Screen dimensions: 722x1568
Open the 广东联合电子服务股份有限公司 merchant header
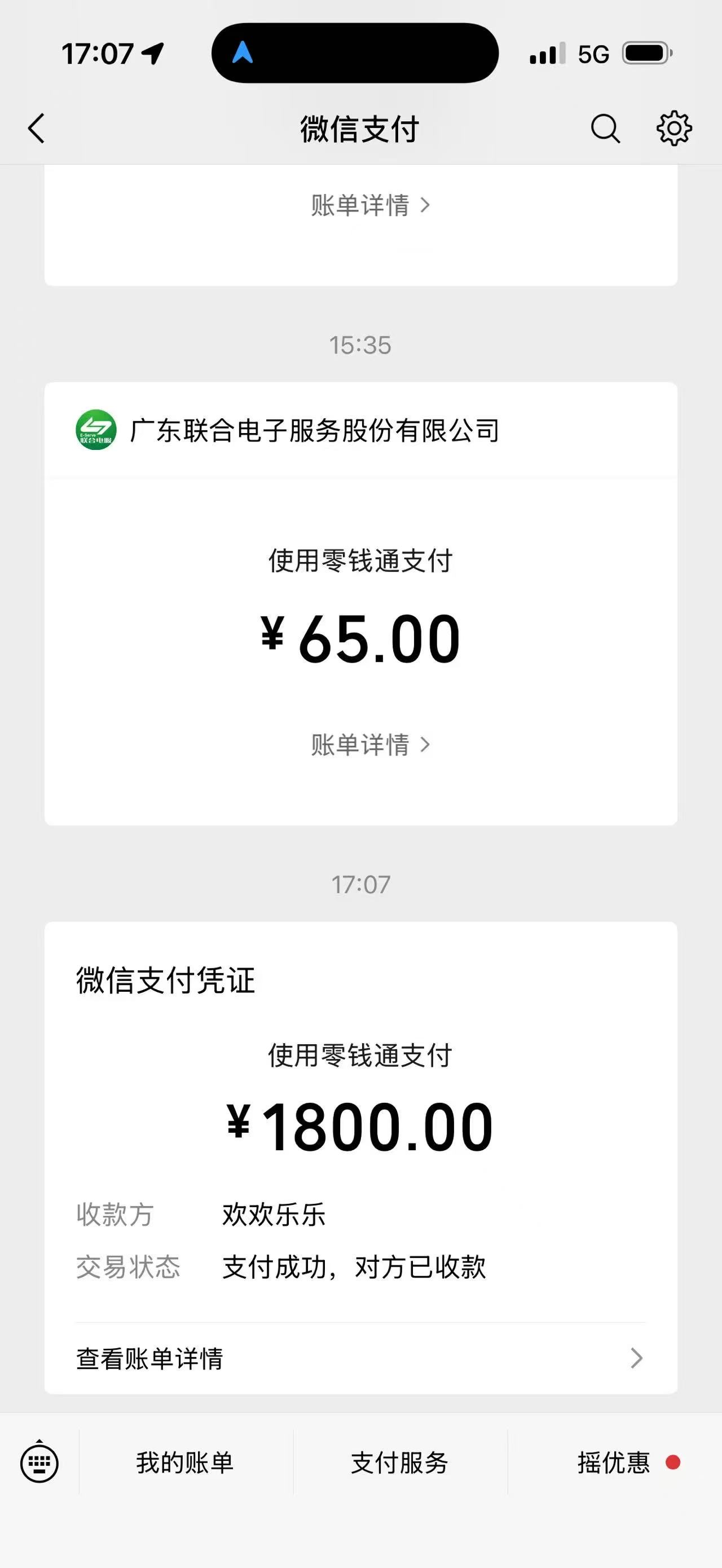pos(314,430)
